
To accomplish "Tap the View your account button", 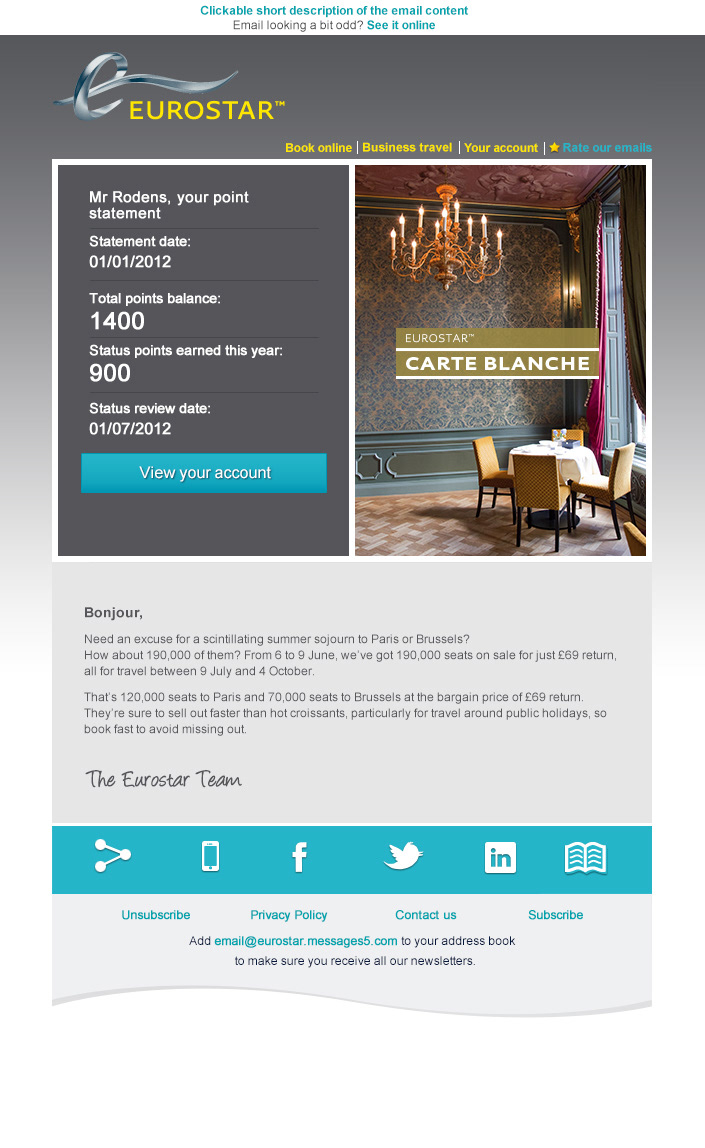I will [204, 473].
